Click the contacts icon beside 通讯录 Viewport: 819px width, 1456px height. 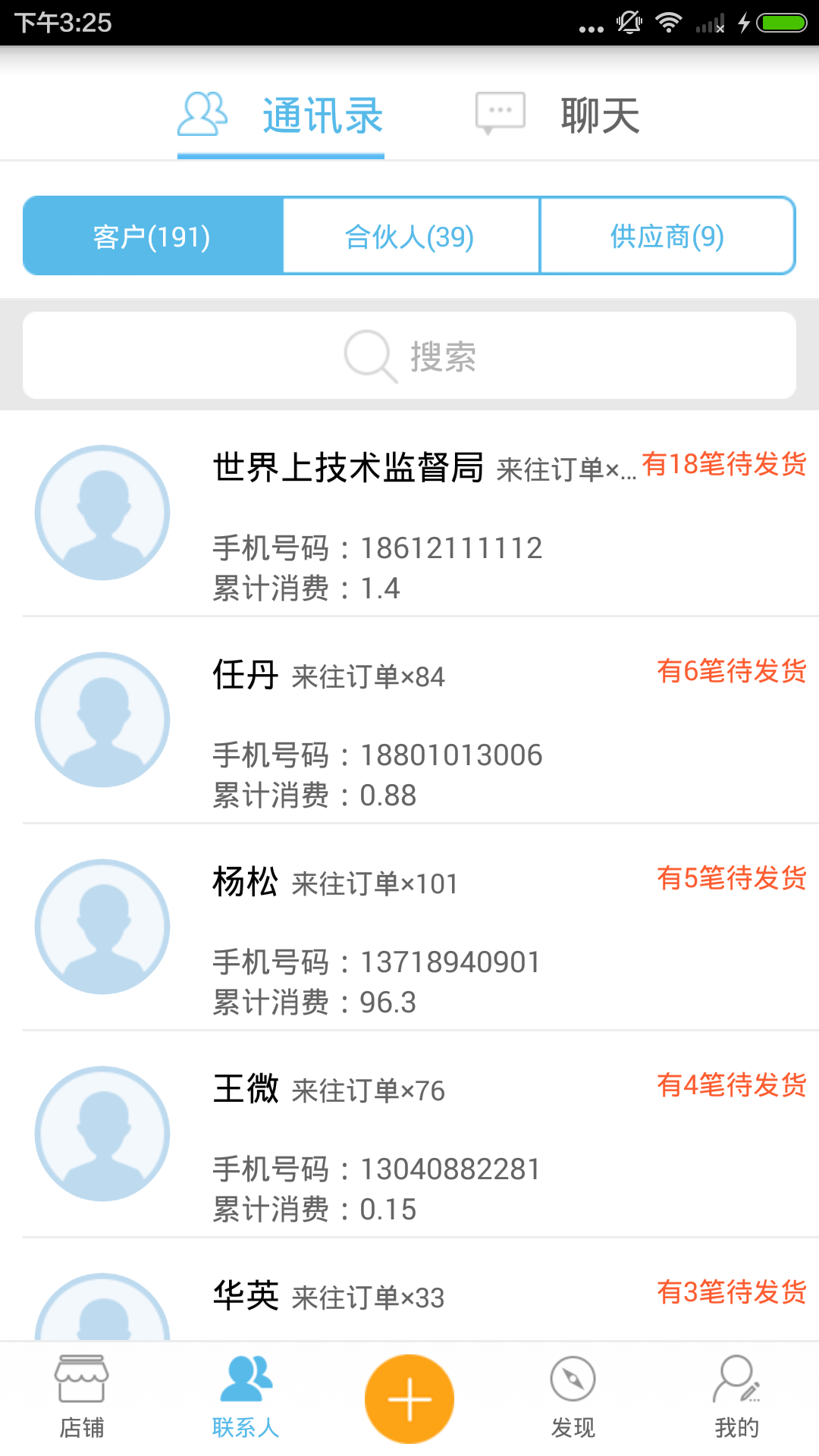tap(203, 112)
